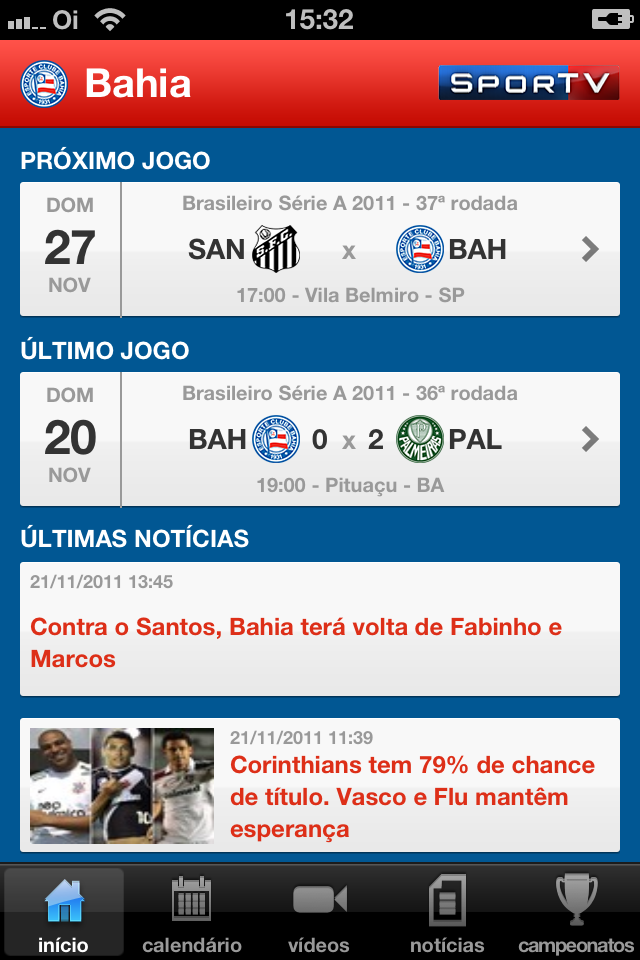
Task: Read news about Fabinho and Marcos returning
Action: tap(320, 629)
